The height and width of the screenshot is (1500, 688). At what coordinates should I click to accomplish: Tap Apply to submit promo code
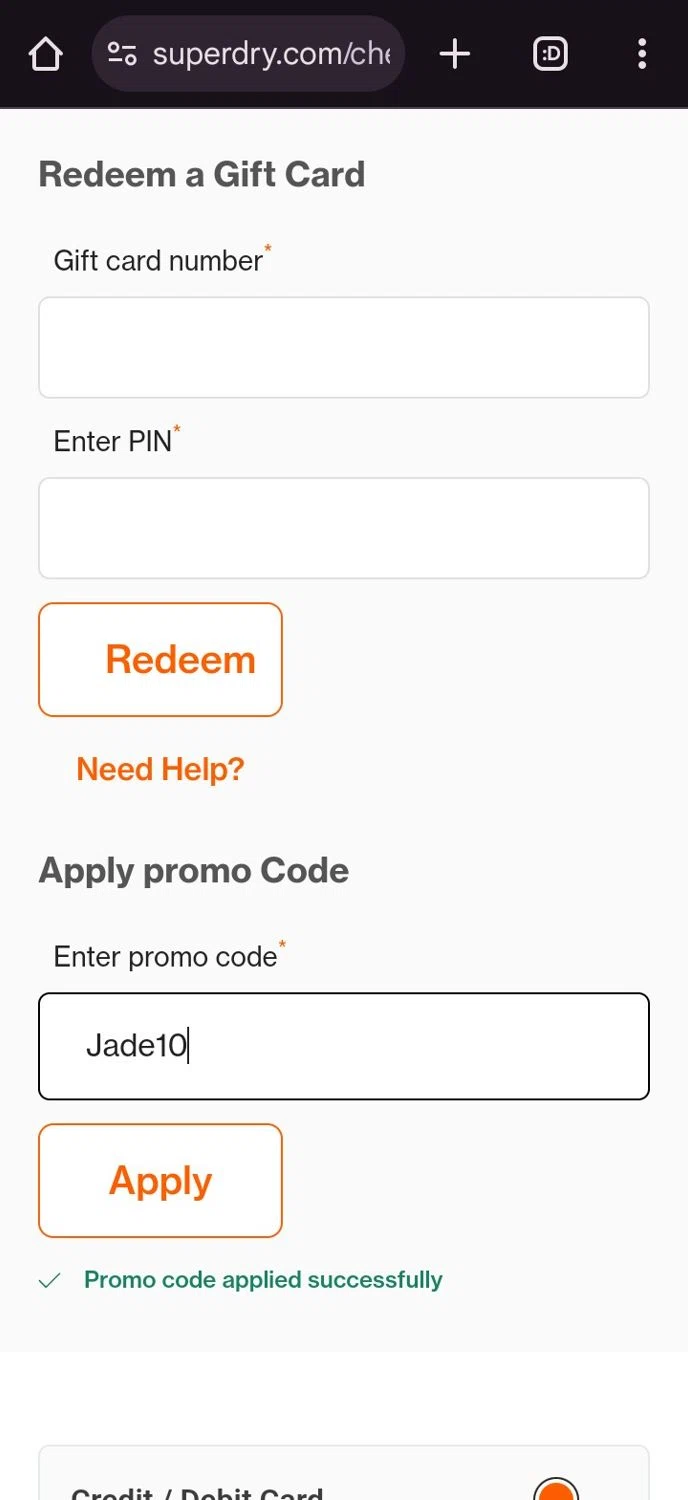[x=160, y=1181]
